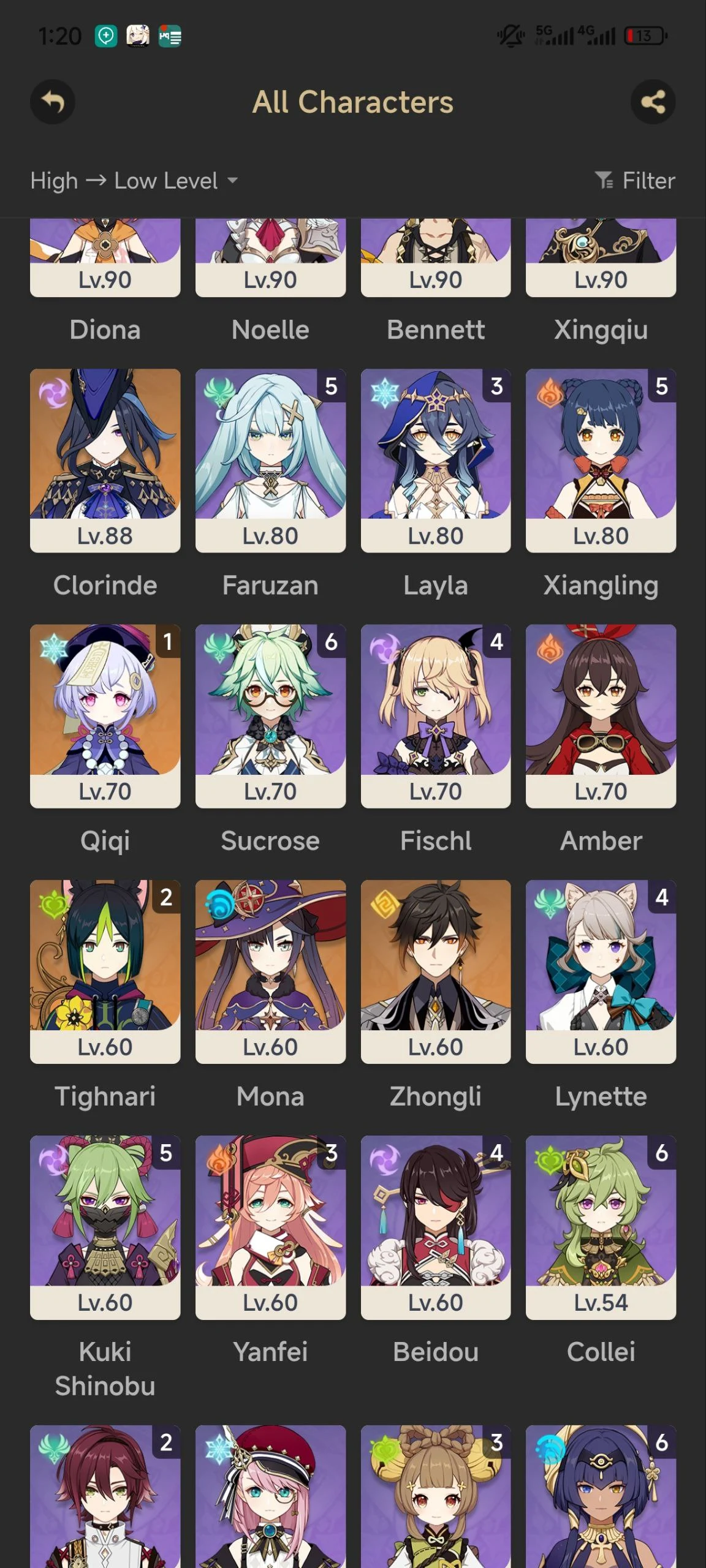Go back using the arrow icon
Viewport: 706px width, 1568px height.
point(53,102)
